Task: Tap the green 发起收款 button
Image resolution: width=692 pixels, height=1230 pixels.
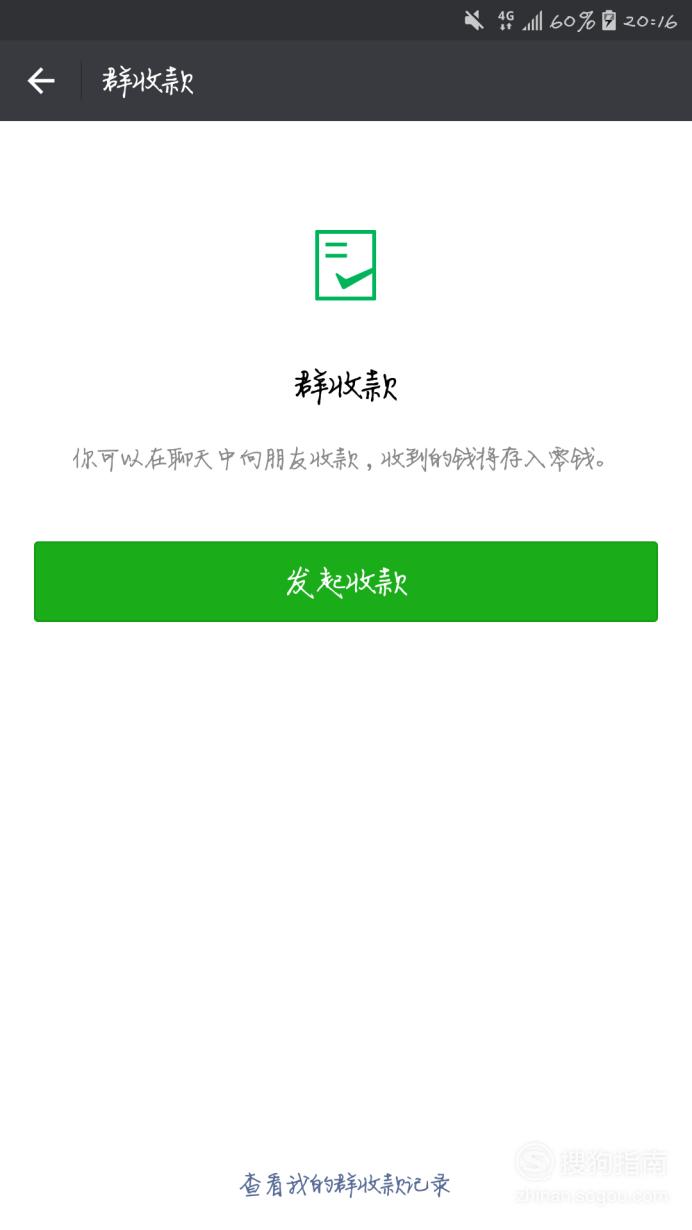Action: pyautogui.click(x=346, y=582)
